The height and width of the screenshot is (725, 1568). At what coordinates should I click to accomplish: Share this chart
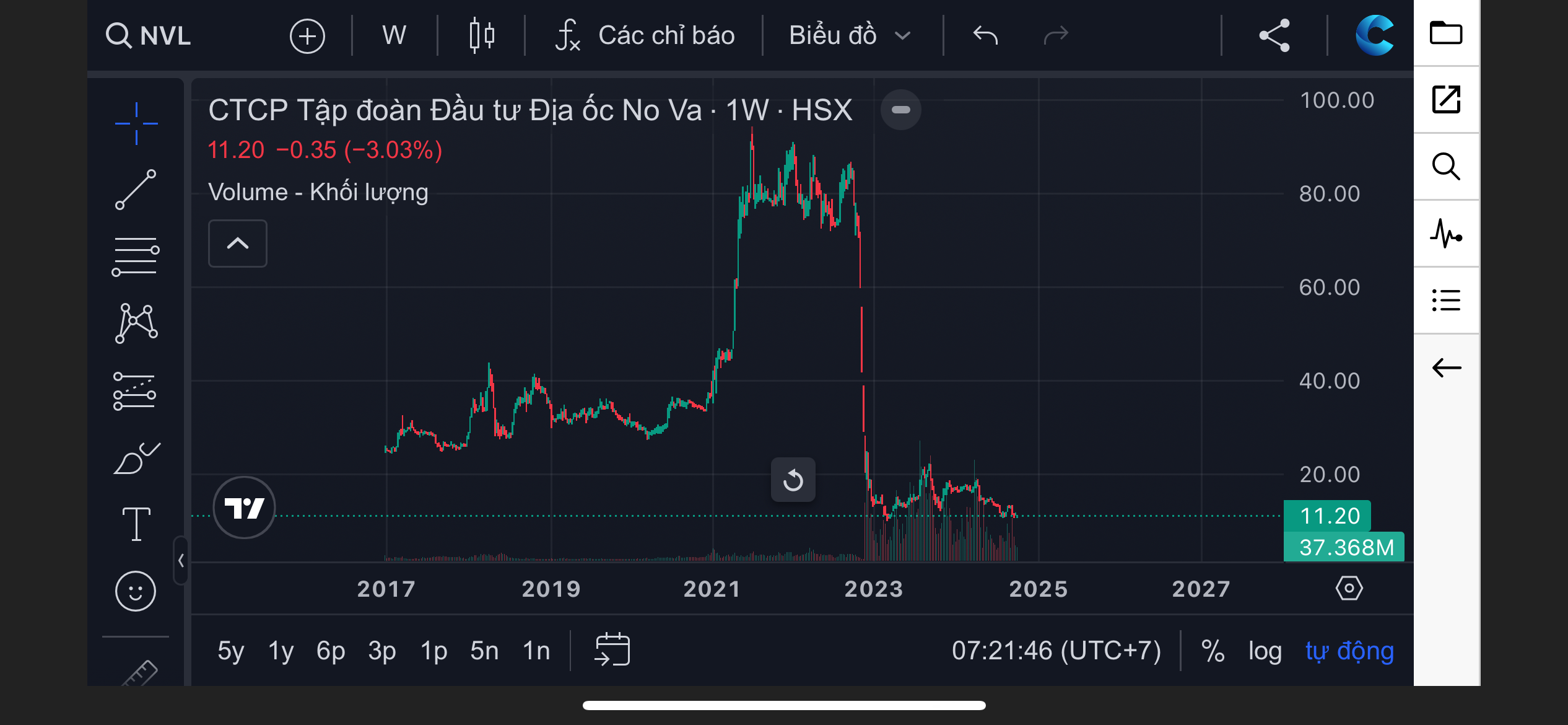click(x=1274, y=35)
